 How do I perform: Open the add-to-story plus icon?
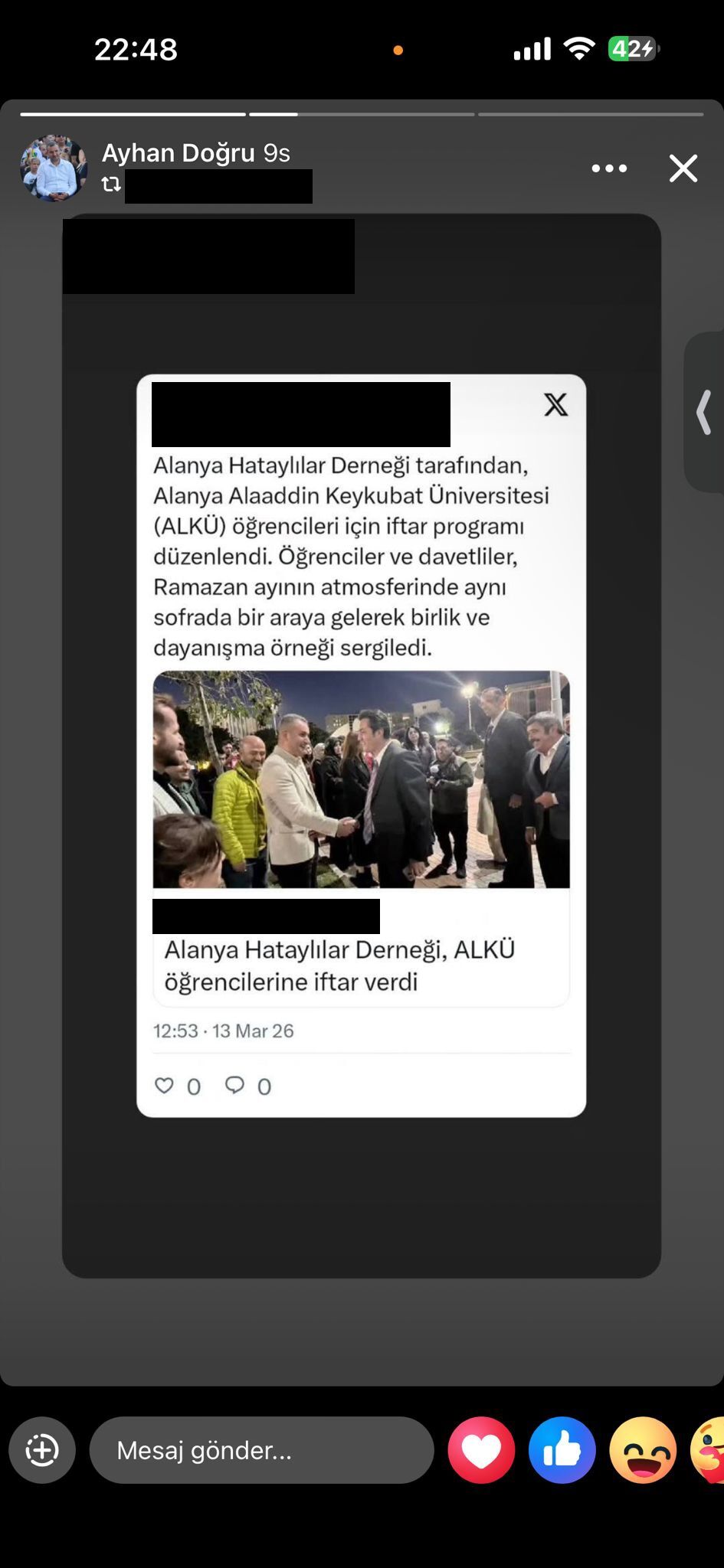(42, 1450)
